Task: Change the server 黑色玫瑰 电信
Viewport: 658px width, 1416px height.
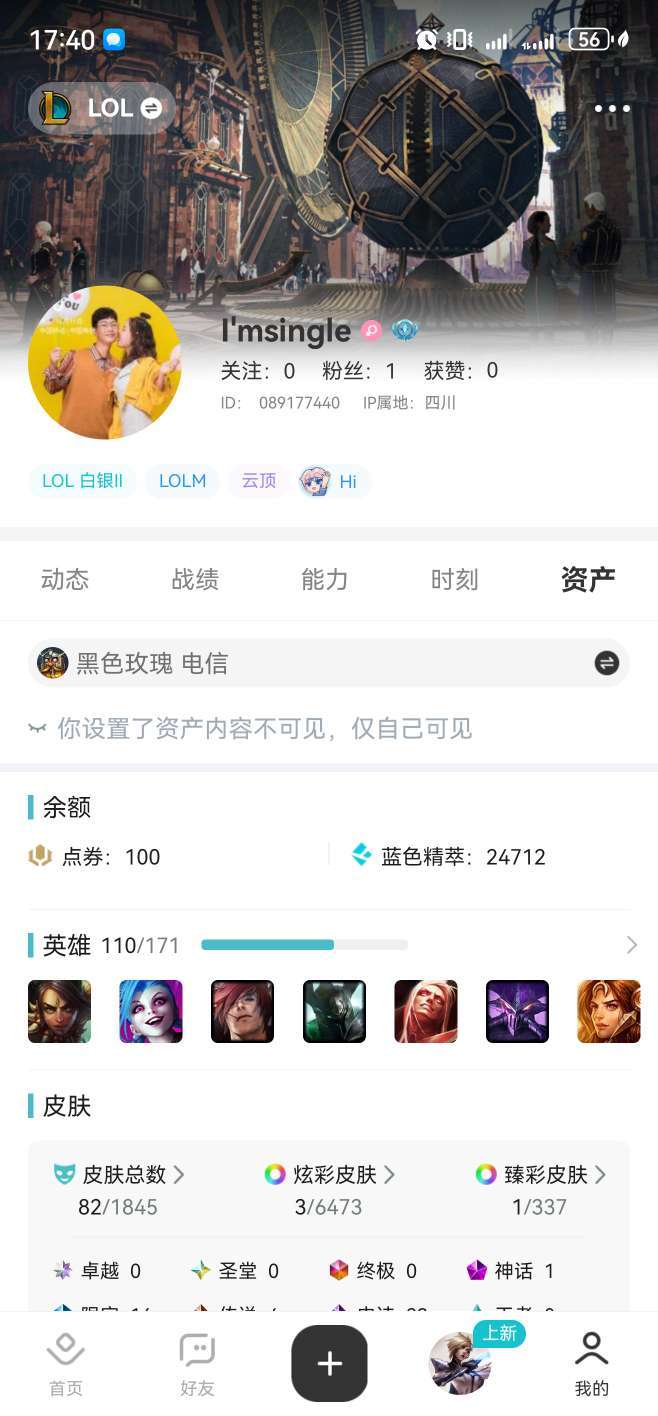Action: tap(606, 663)
